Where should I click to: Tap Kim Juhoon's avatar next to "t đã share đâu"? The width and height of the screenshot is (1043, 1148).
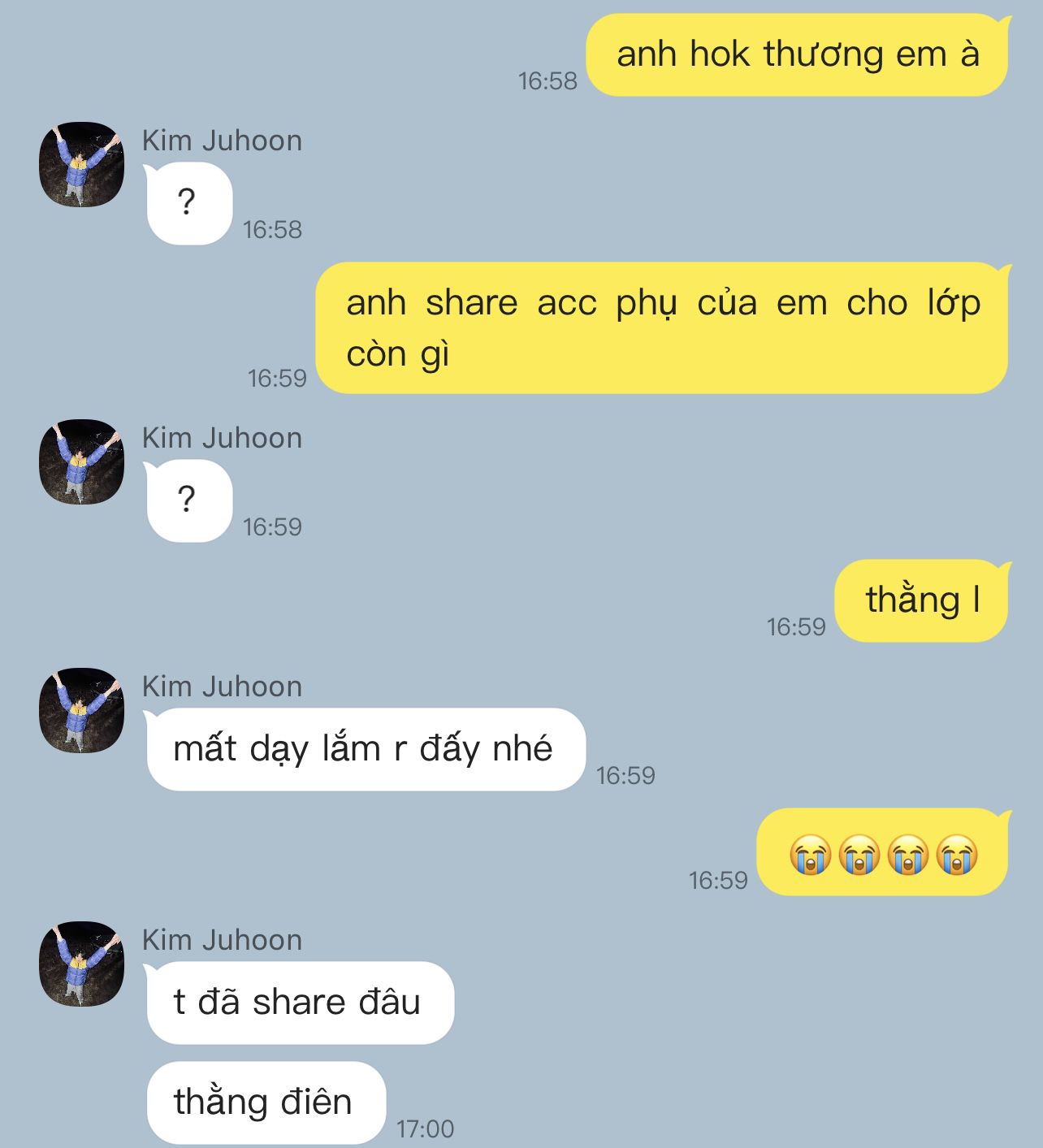tap(81, 964)
